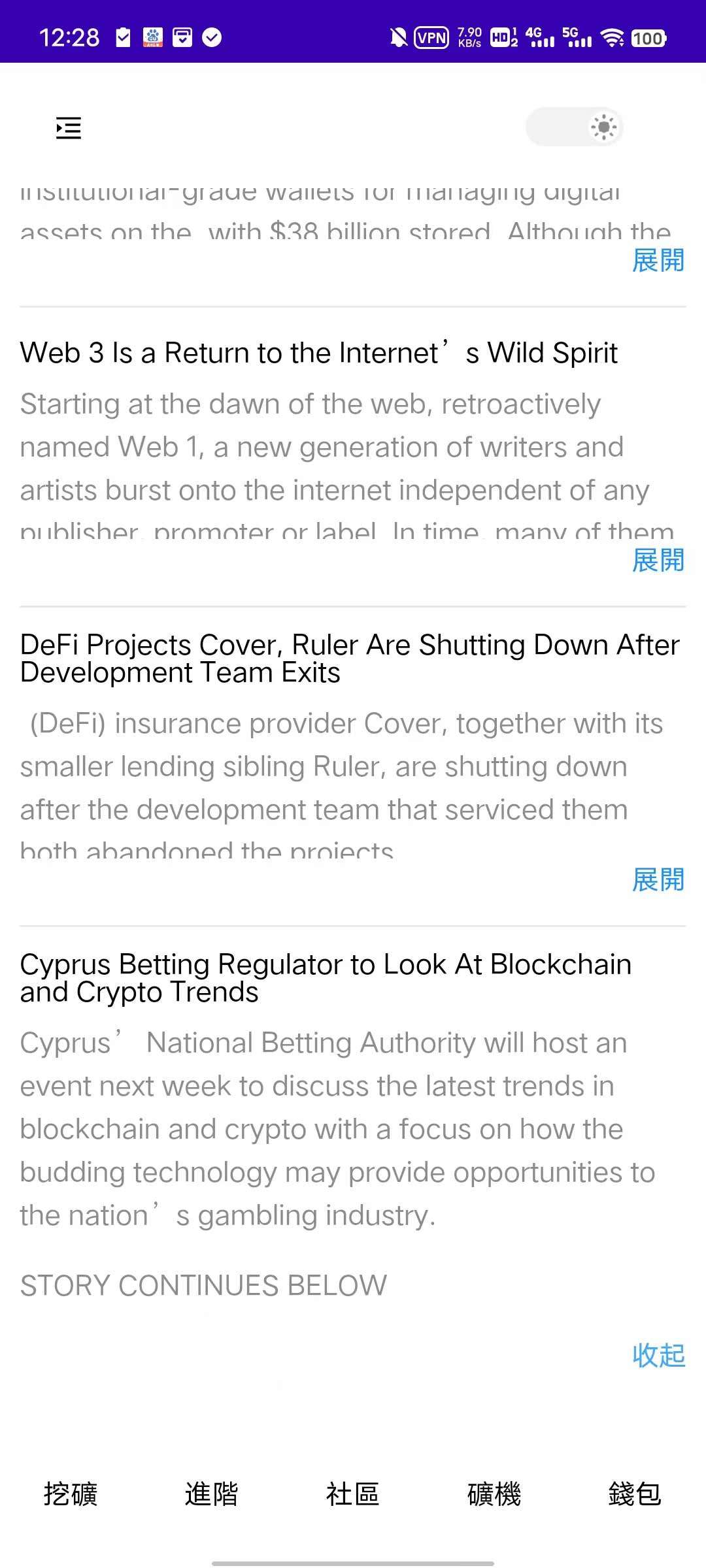This screenshot has height=1568, width=706.
Task: Go to the 社區 tab
Action: (x=353, y=1494)
